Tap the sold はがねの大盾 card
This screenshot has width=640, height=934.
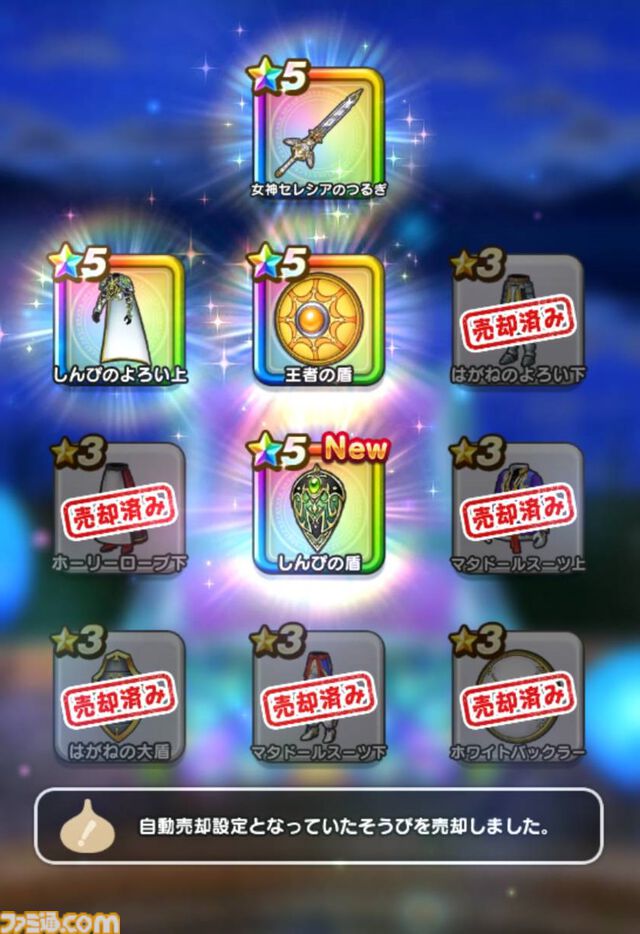(x=120, y=696)
